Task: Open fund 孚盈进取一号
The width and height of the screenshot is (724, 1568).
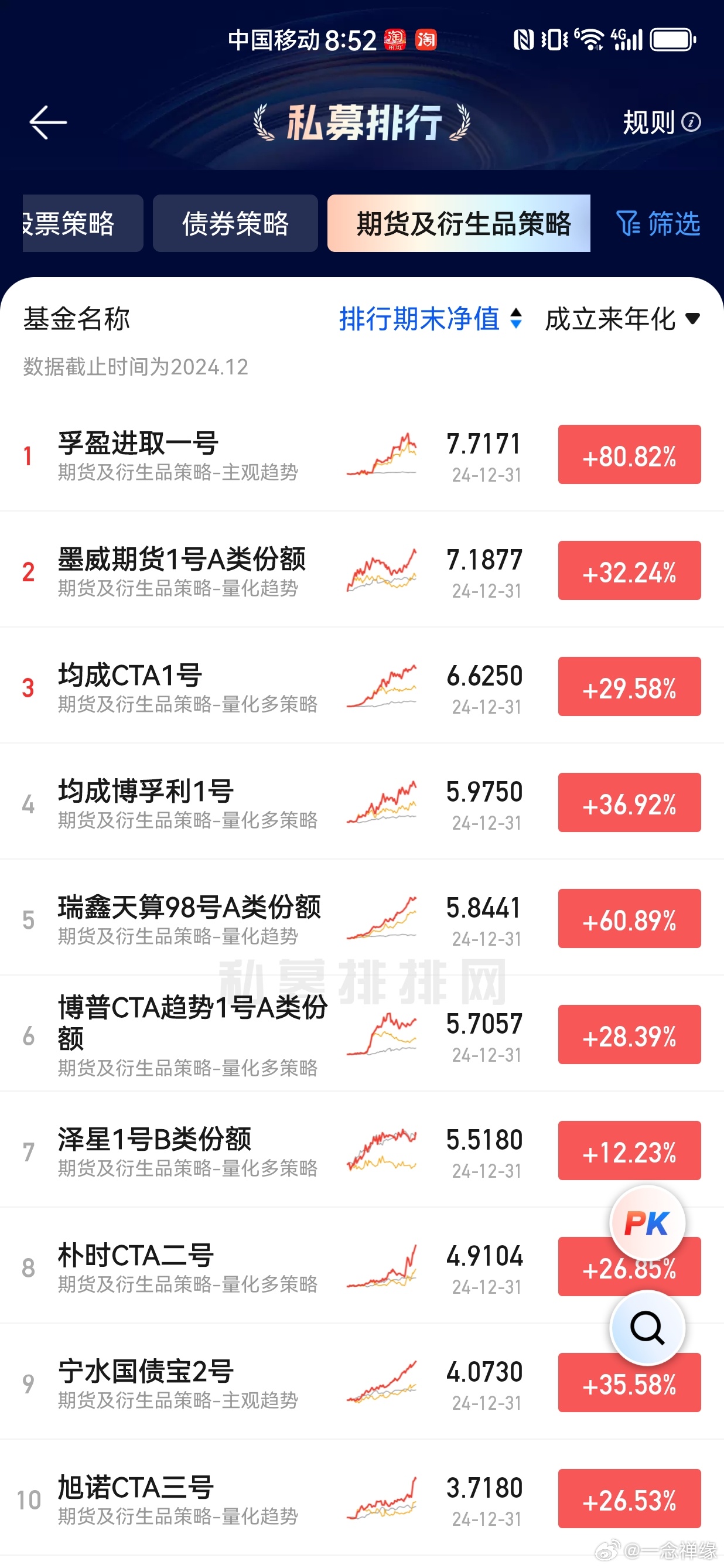Action: tap(139, 443)
